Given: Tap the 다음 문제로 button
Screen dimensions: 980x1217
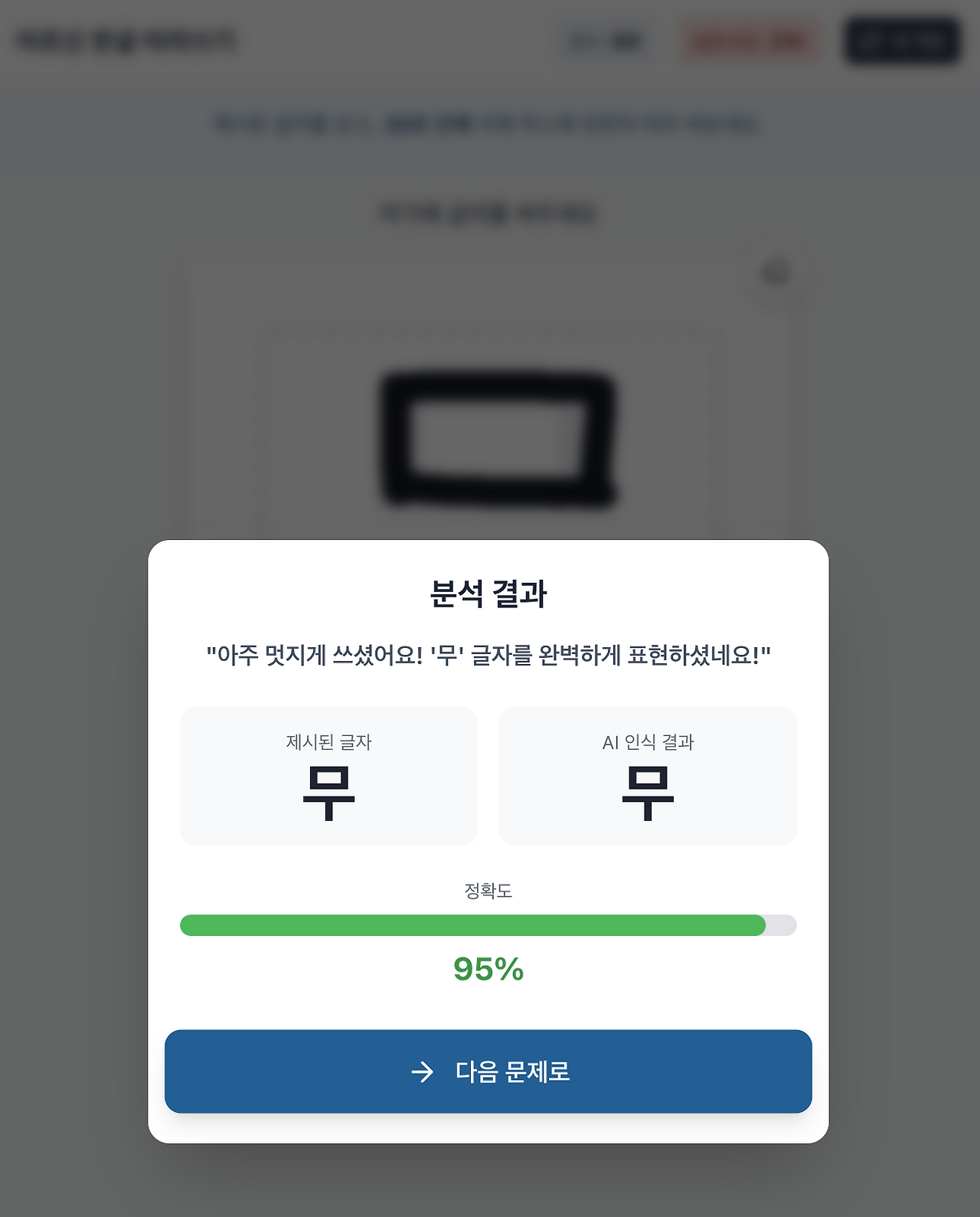Looking at the screenshot, I should click(x=488, y=1071).
